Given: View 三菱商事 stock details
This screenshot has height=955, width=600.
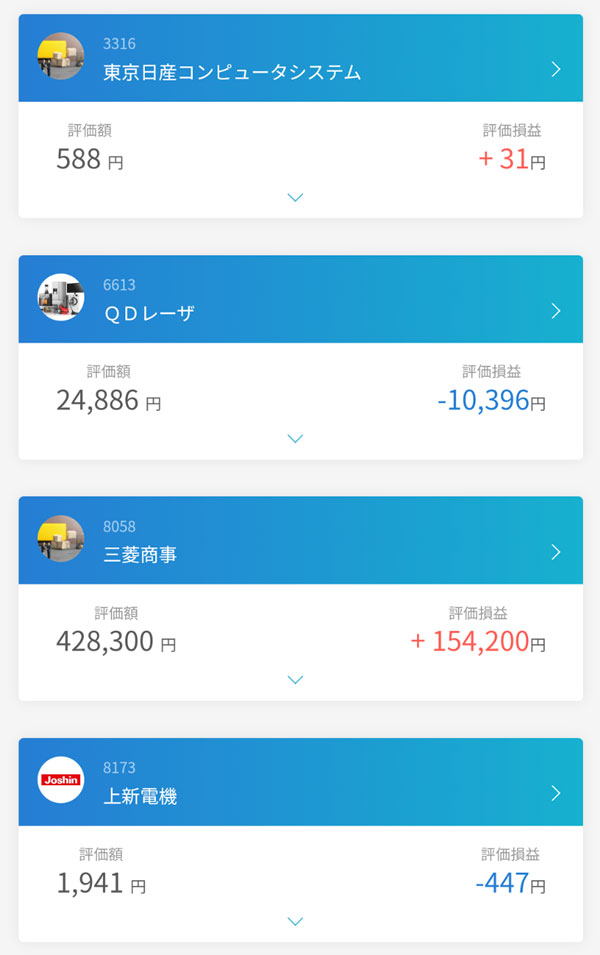Looking at the screenshot, I should coord(556,552).
